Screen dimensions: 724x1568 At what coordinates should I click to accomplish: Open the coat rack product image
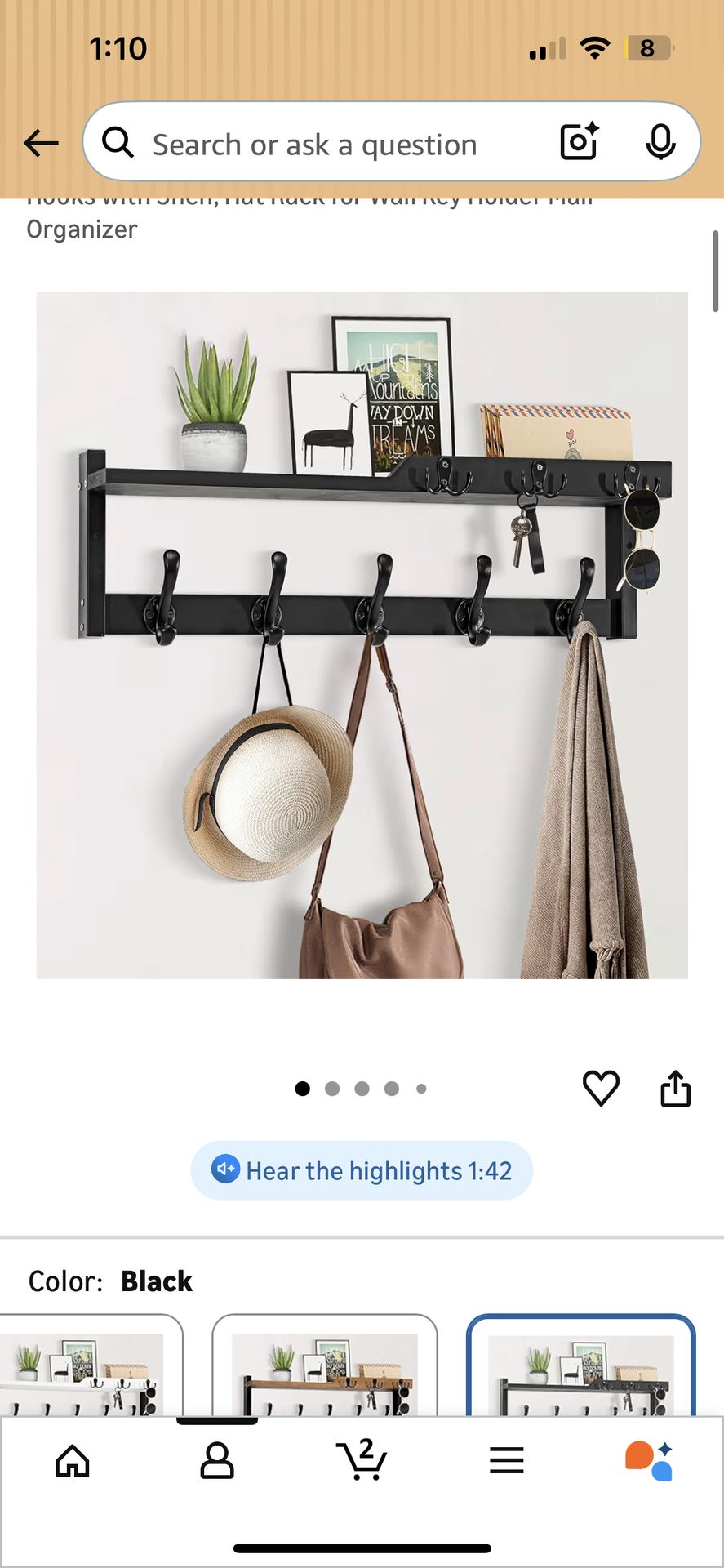coord(362,635)
